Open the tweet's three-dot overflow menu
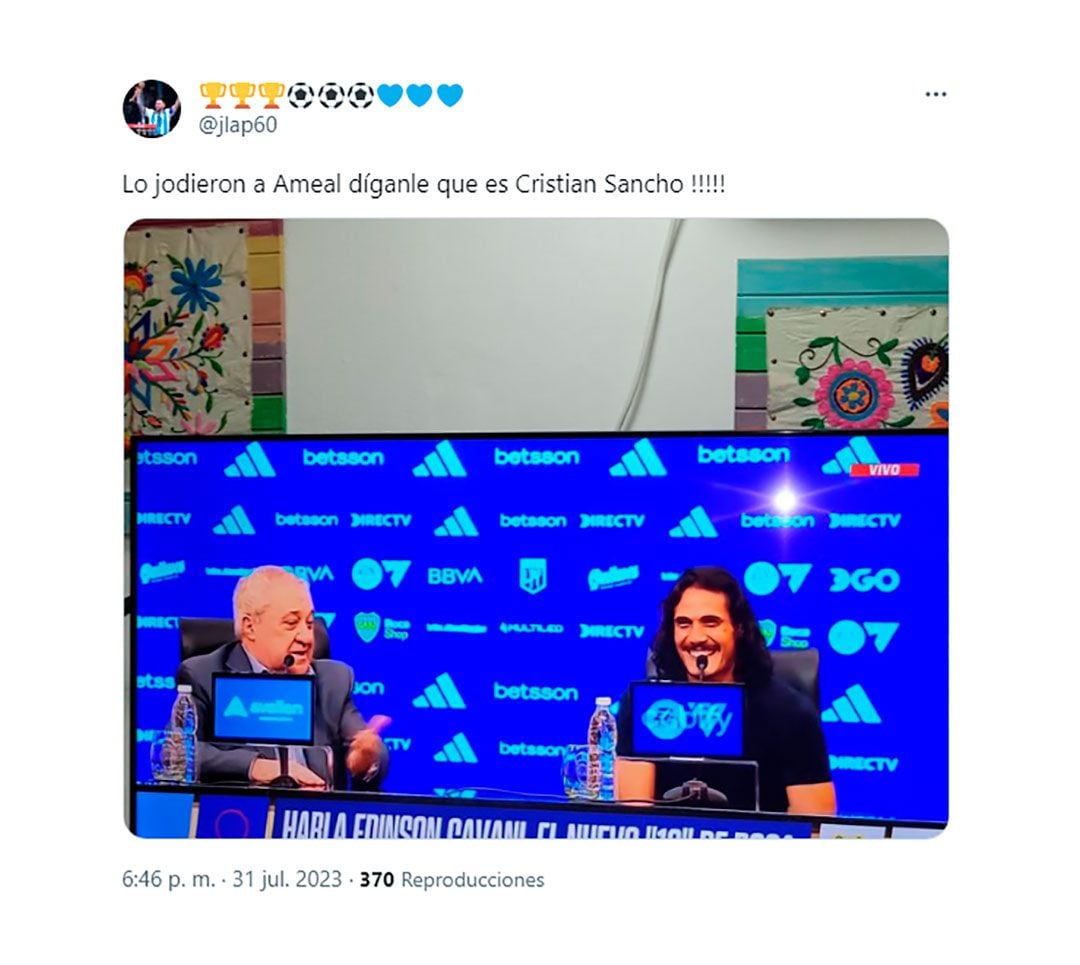1080x965 pixels. coord(935,95)
